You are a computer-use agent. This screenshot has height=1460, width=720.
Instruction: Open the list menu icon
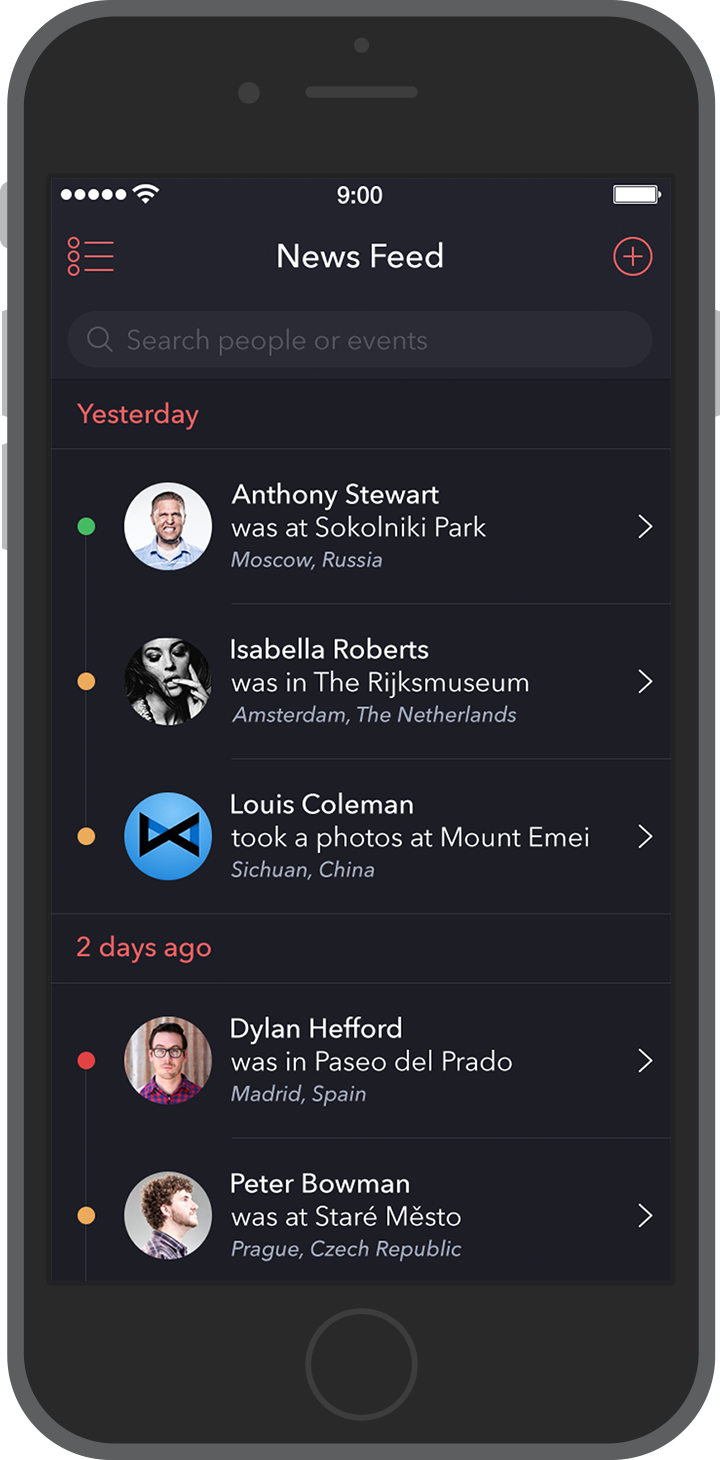pos(90,256)
